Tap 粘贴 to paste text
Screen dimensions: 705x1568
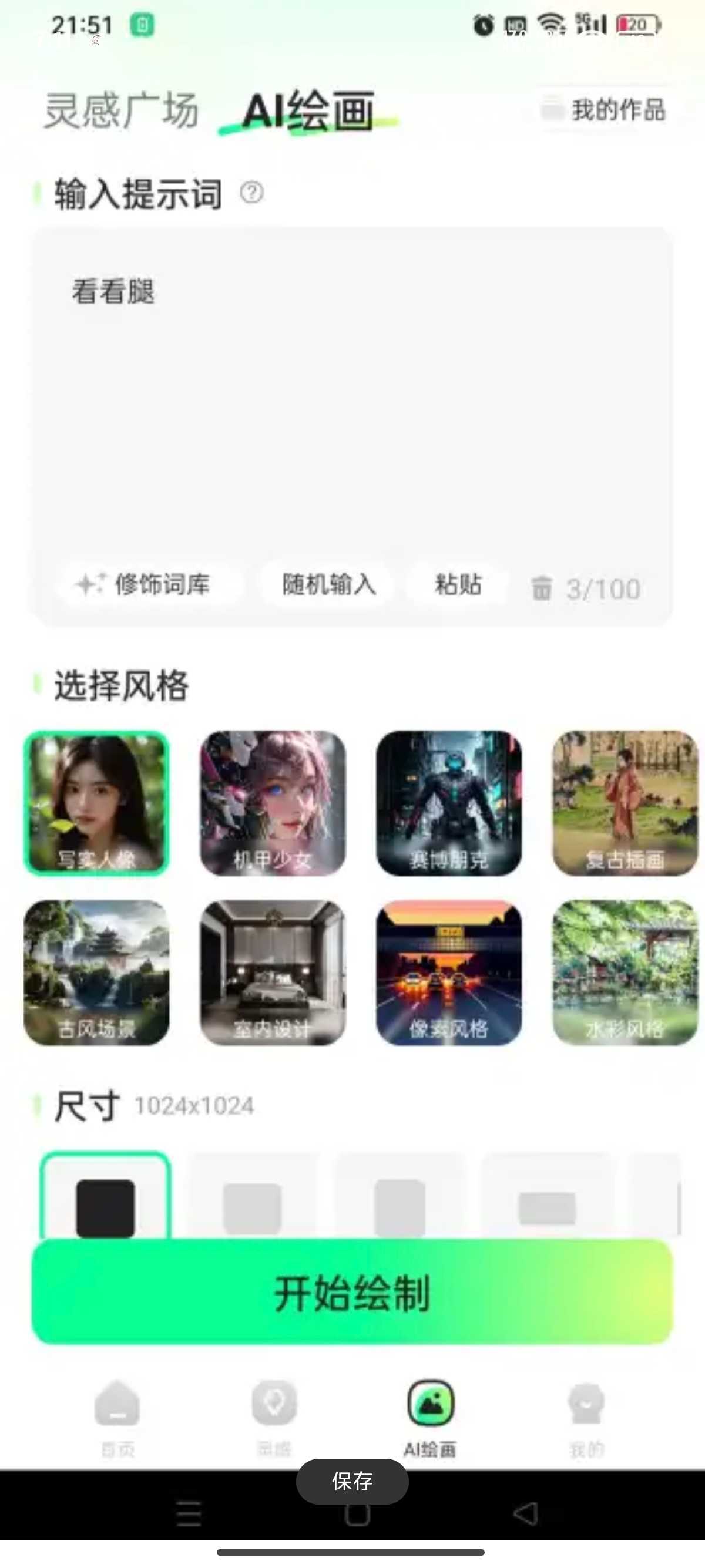[458, 584]
